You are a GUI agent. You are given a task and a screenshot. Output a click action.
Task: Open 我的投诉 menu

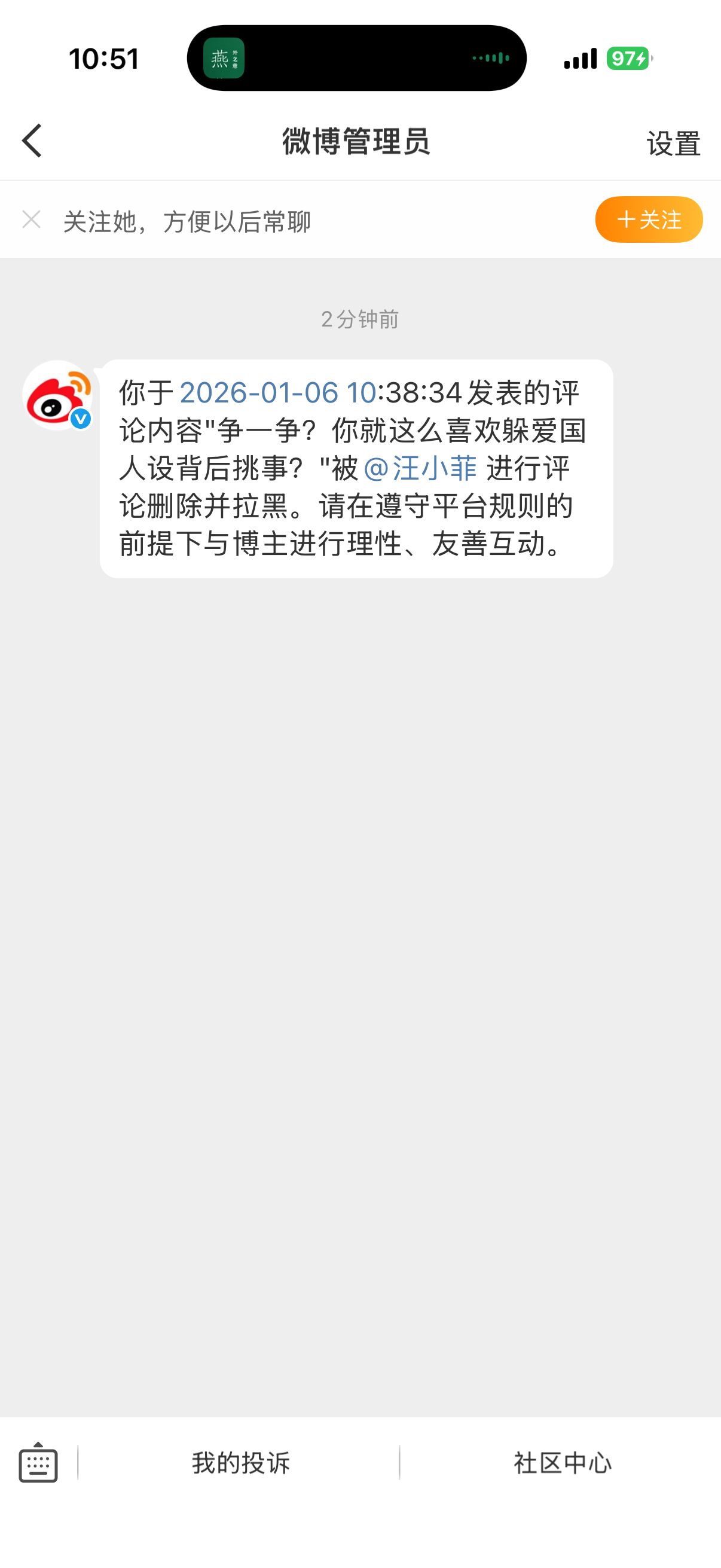tap(240, 1463)
